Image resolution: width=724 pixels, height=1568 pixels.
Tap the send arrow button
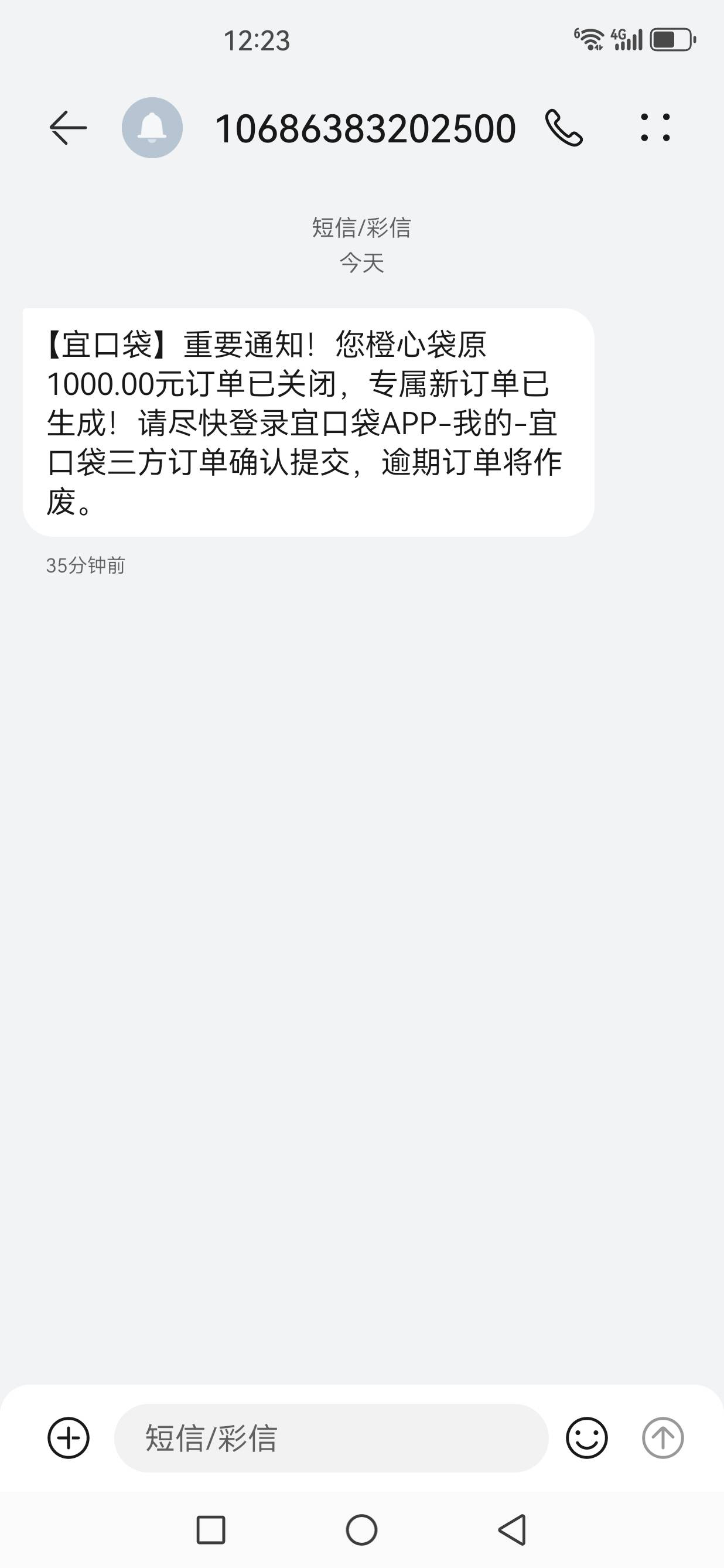coord(662,1438)
